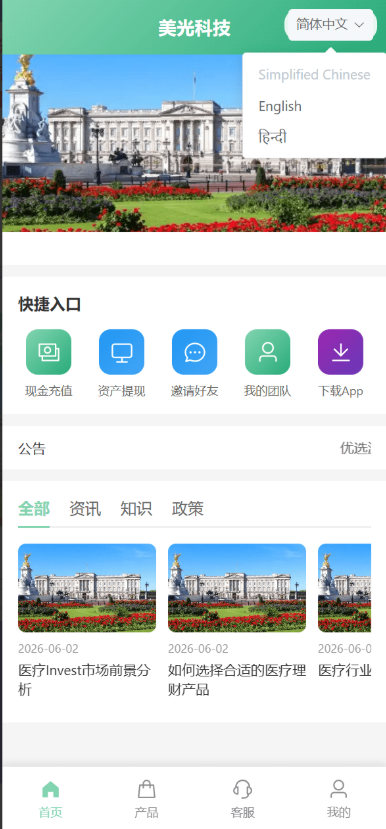Tap the 首页 home tab

[50, 799]
